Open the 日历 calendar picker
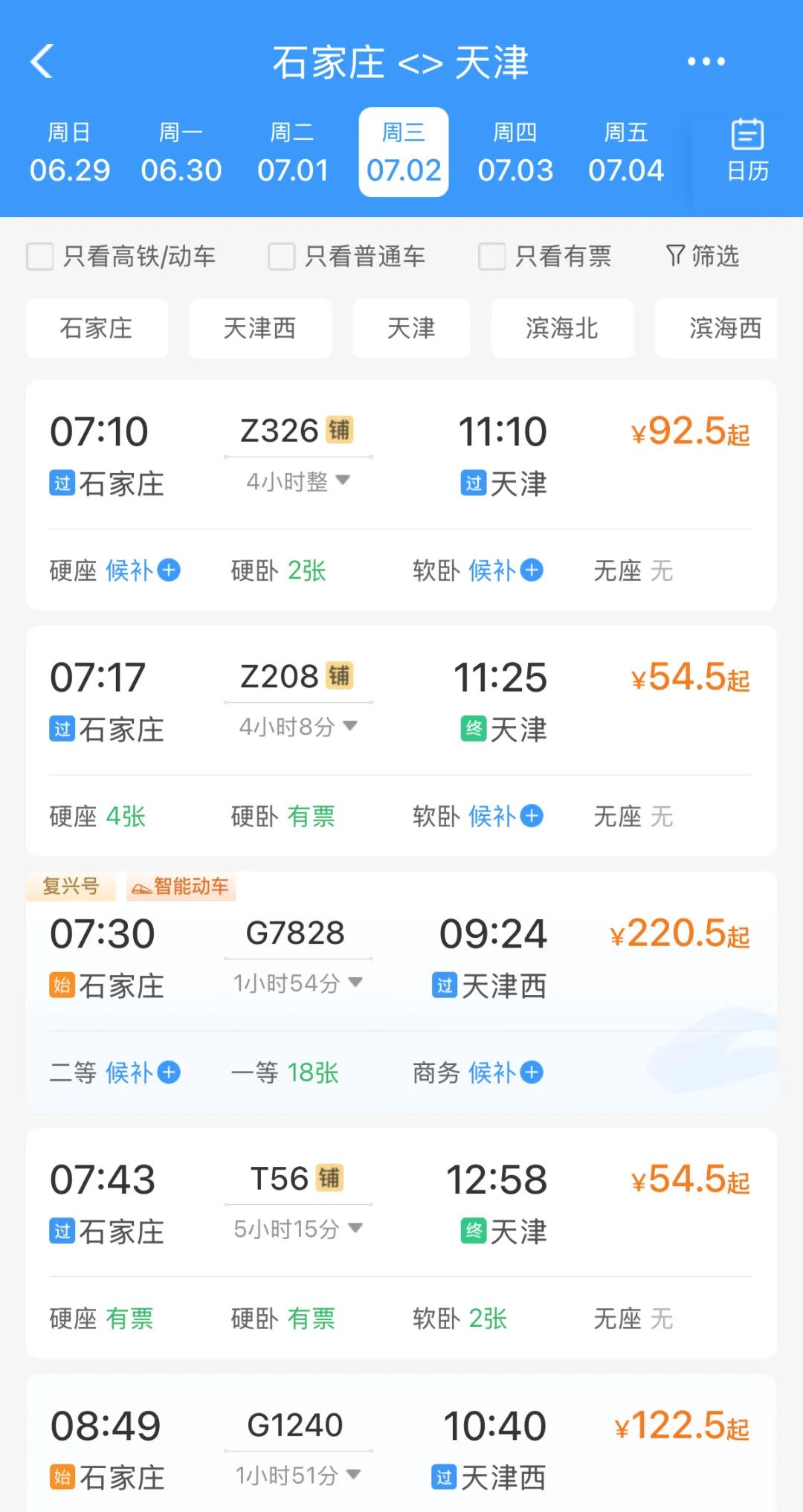The height and width of the screenshot is (1512, 803). (x=747, y=151)
